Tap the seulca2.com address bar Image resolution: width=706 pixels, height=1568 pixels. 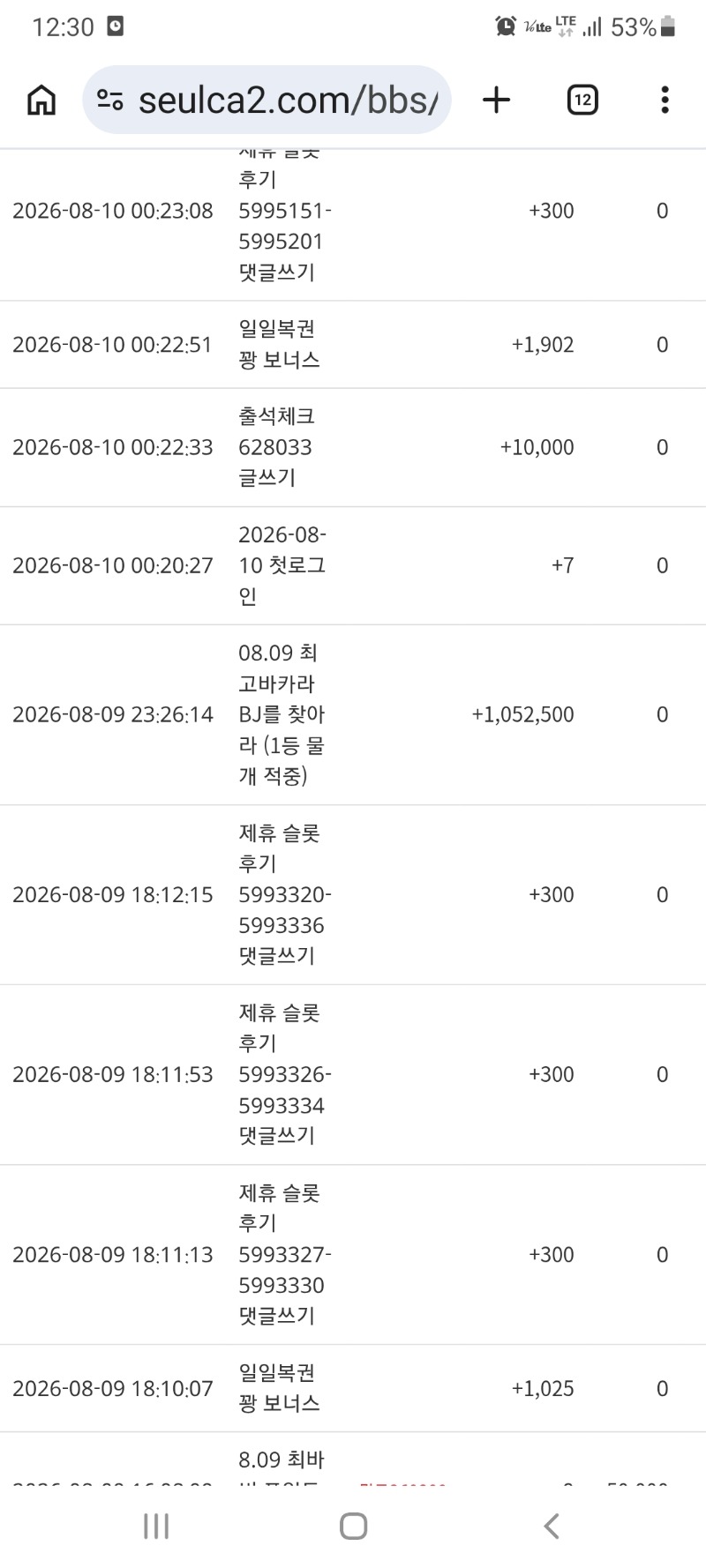267,100
